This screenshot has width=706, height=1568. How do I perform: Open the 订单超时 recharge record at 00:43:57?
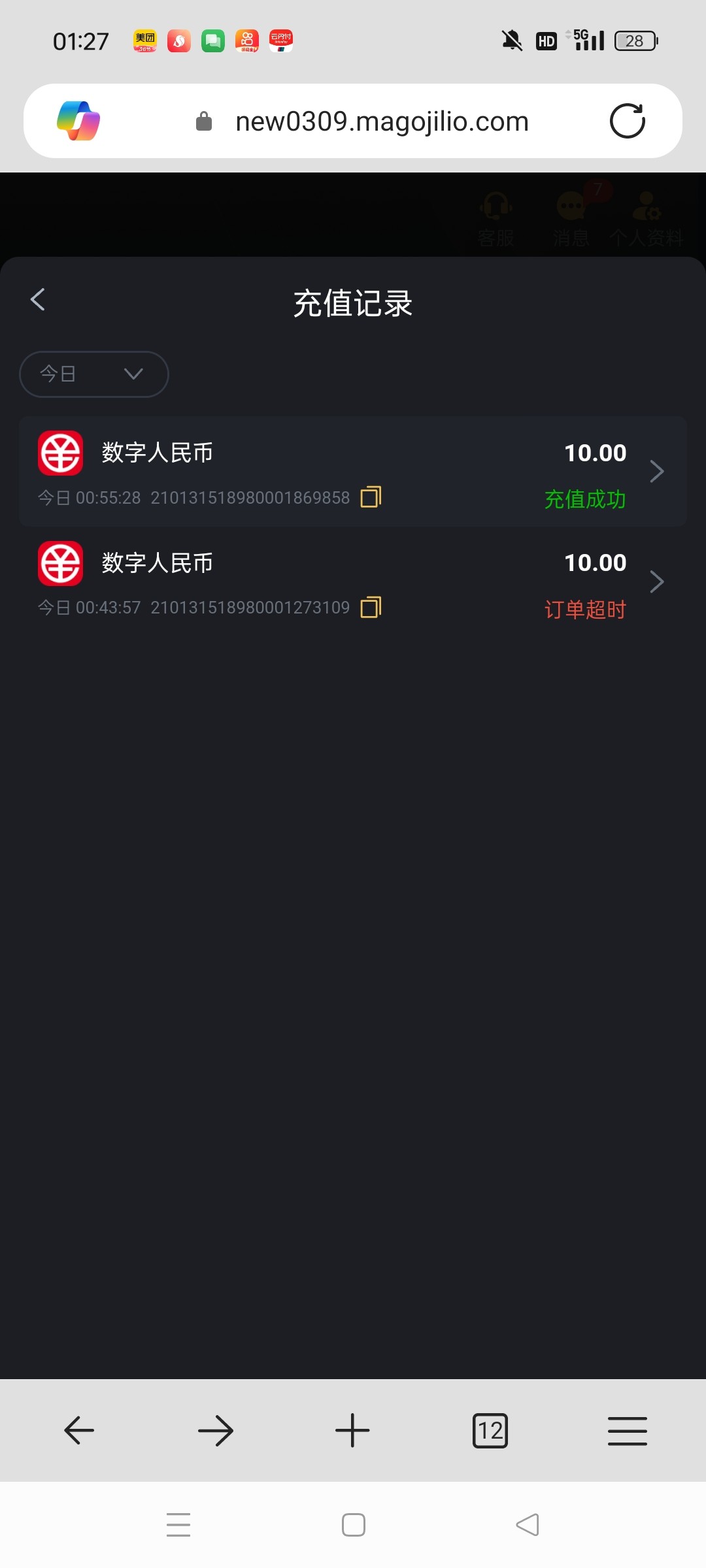353,581
